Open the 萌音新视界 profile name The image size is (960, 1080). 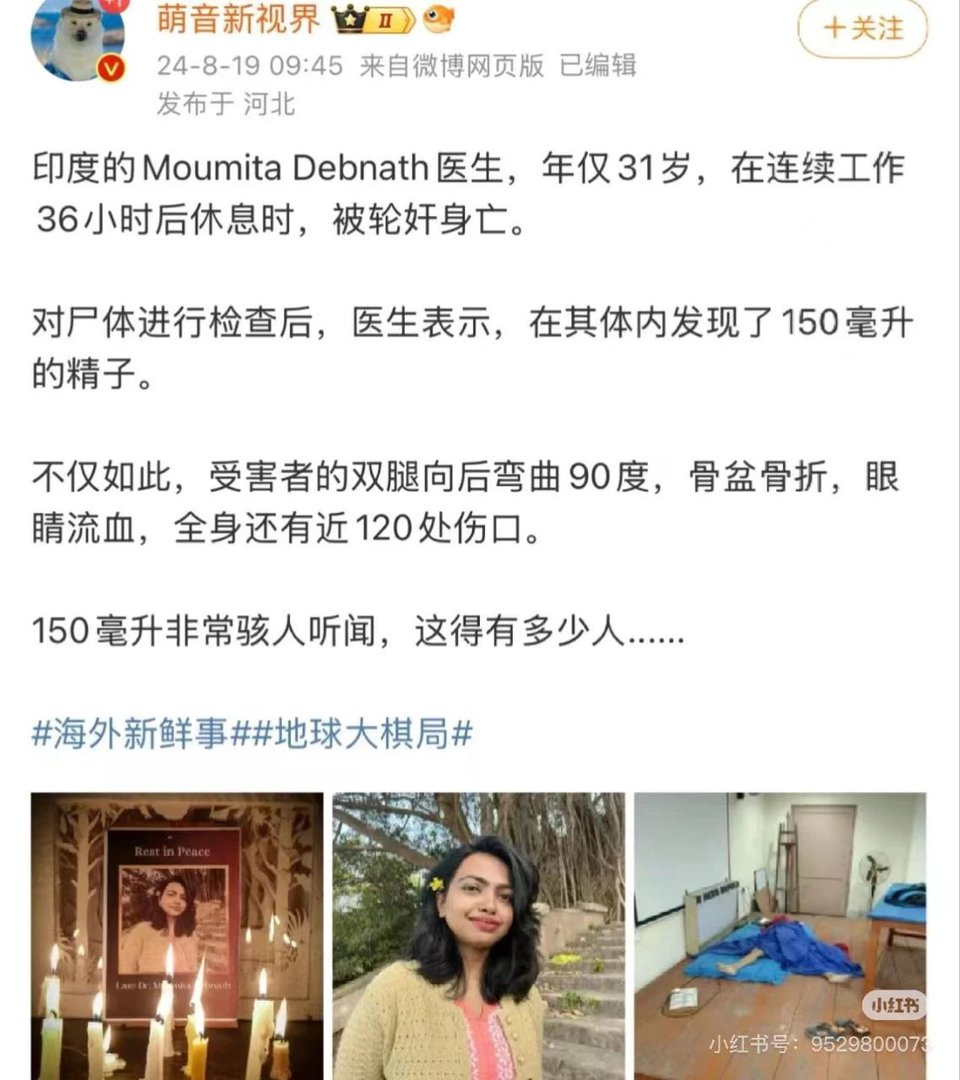point(238,19)
